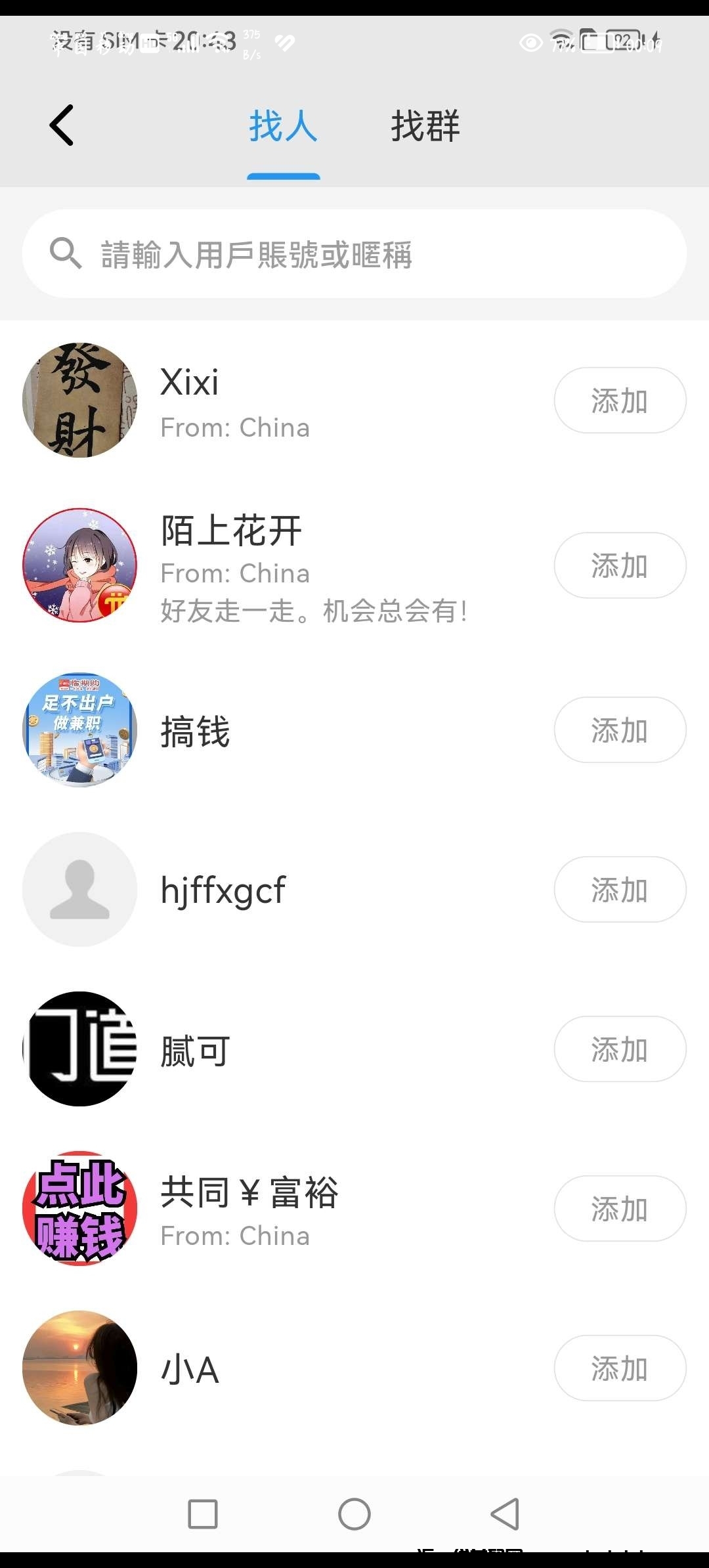Add Xixi as a friend

pyautogui.click(x=620, y=401)
